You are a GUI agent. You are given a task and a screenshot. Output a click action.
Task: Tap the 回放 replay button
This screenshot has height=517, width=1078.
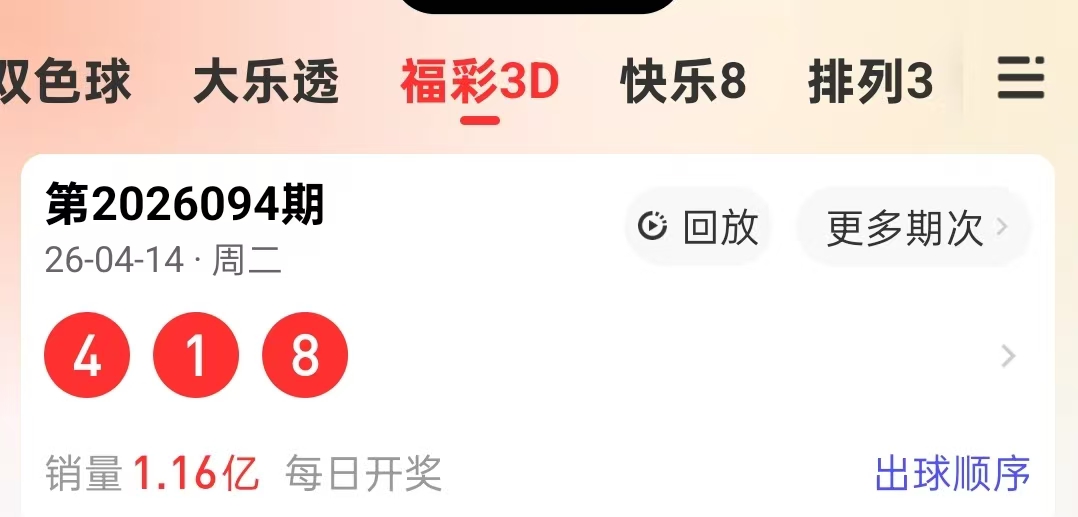tap(698, 227)
